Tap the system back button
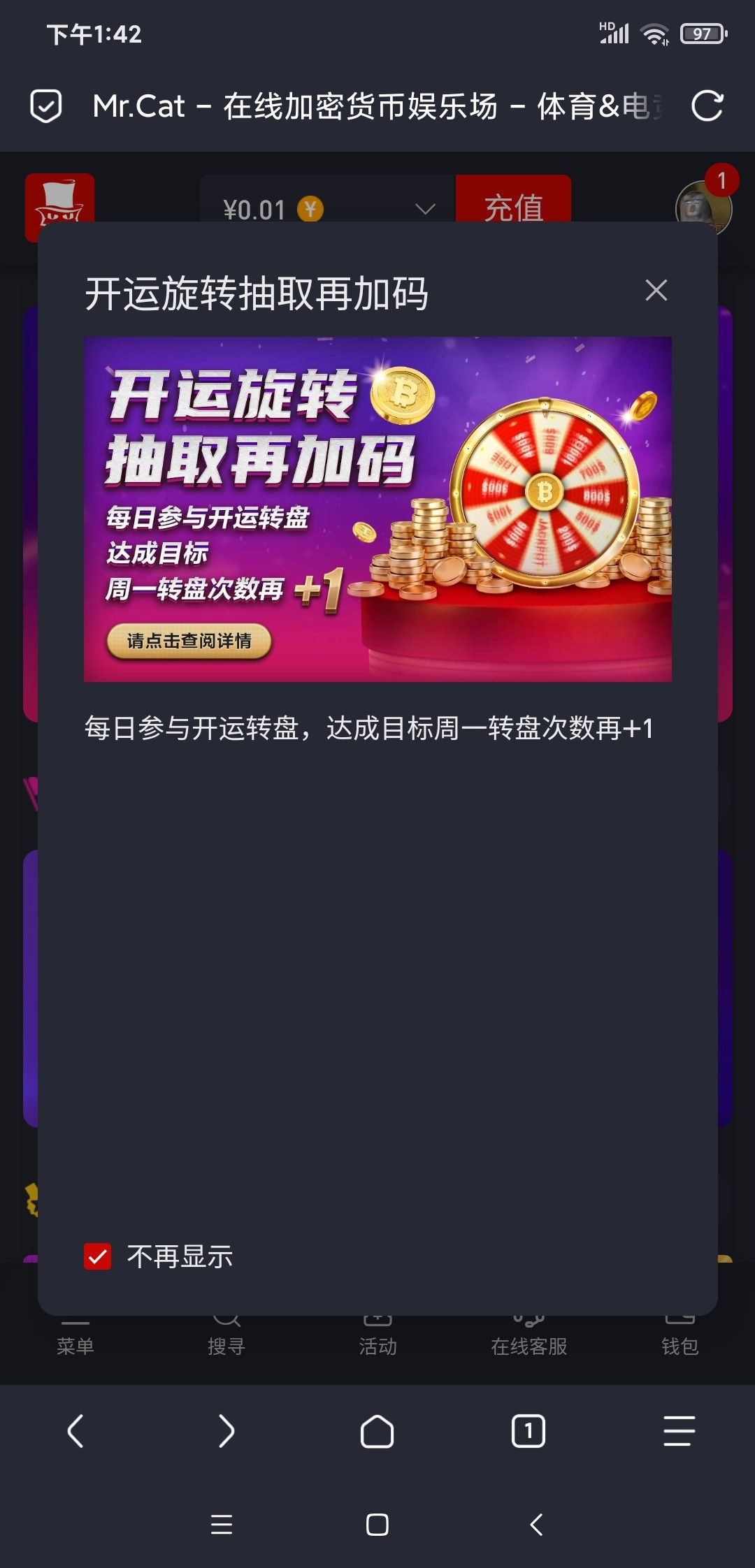This screenshot has height=1568, width=755. click(x=536, y=1524)
